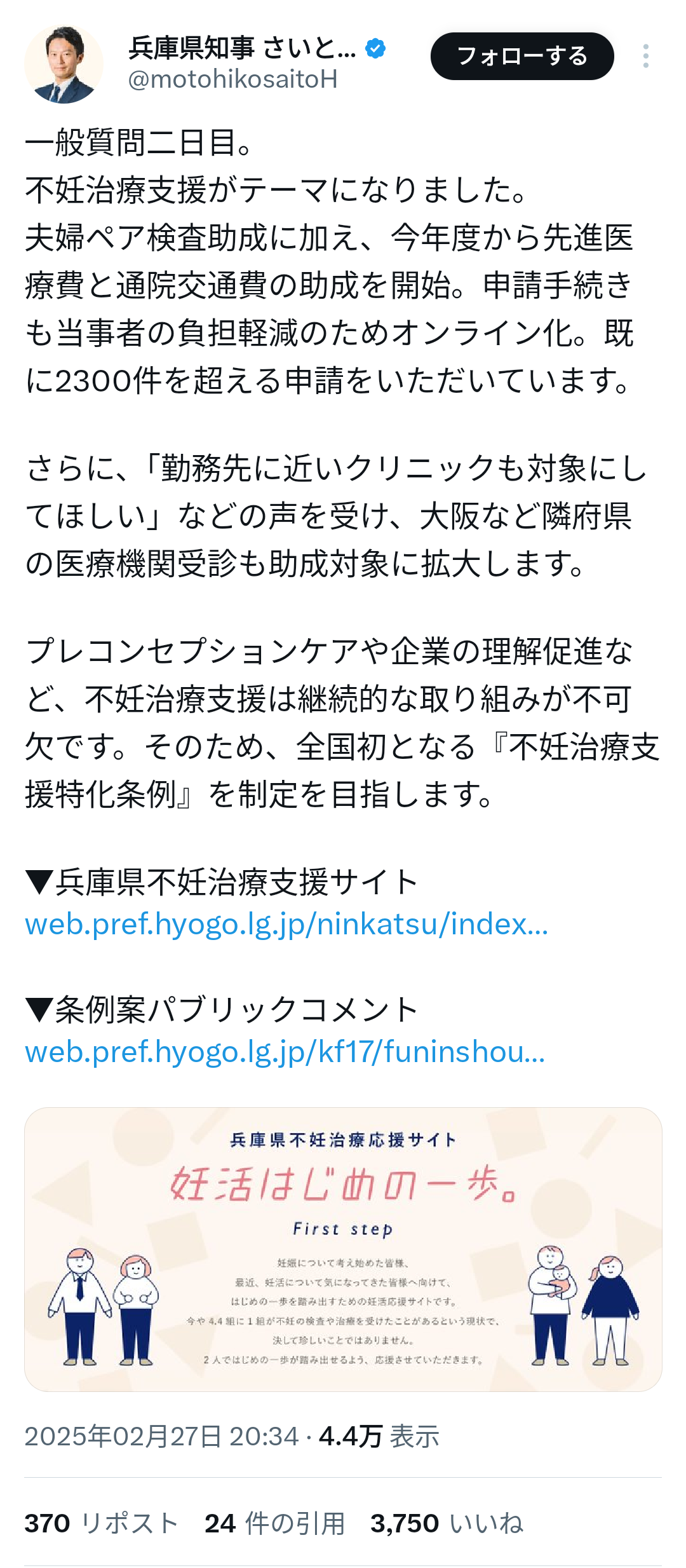View the 370 reposts list

pos(102,1524)
